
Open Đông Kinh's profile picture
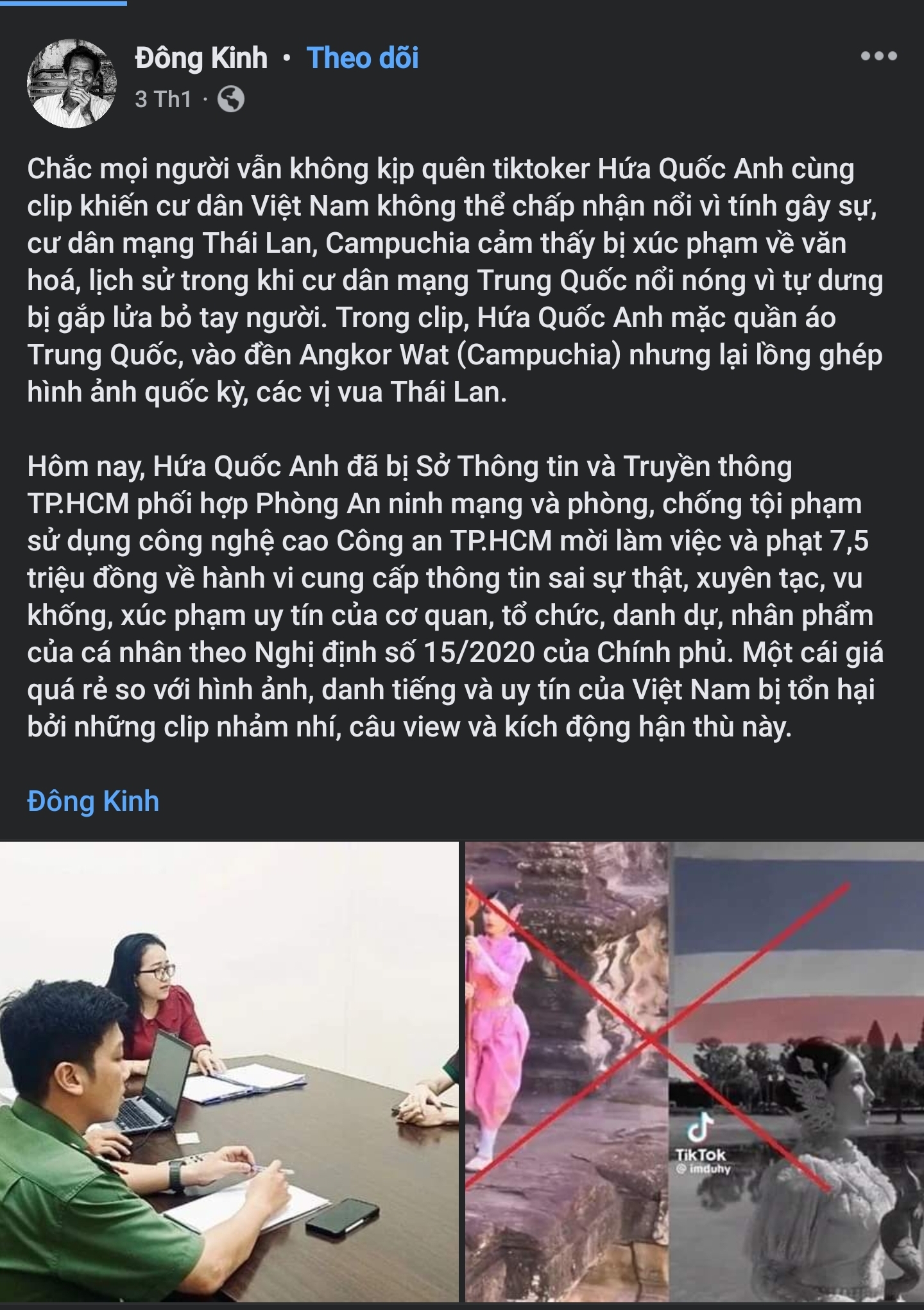coord(72,82)
